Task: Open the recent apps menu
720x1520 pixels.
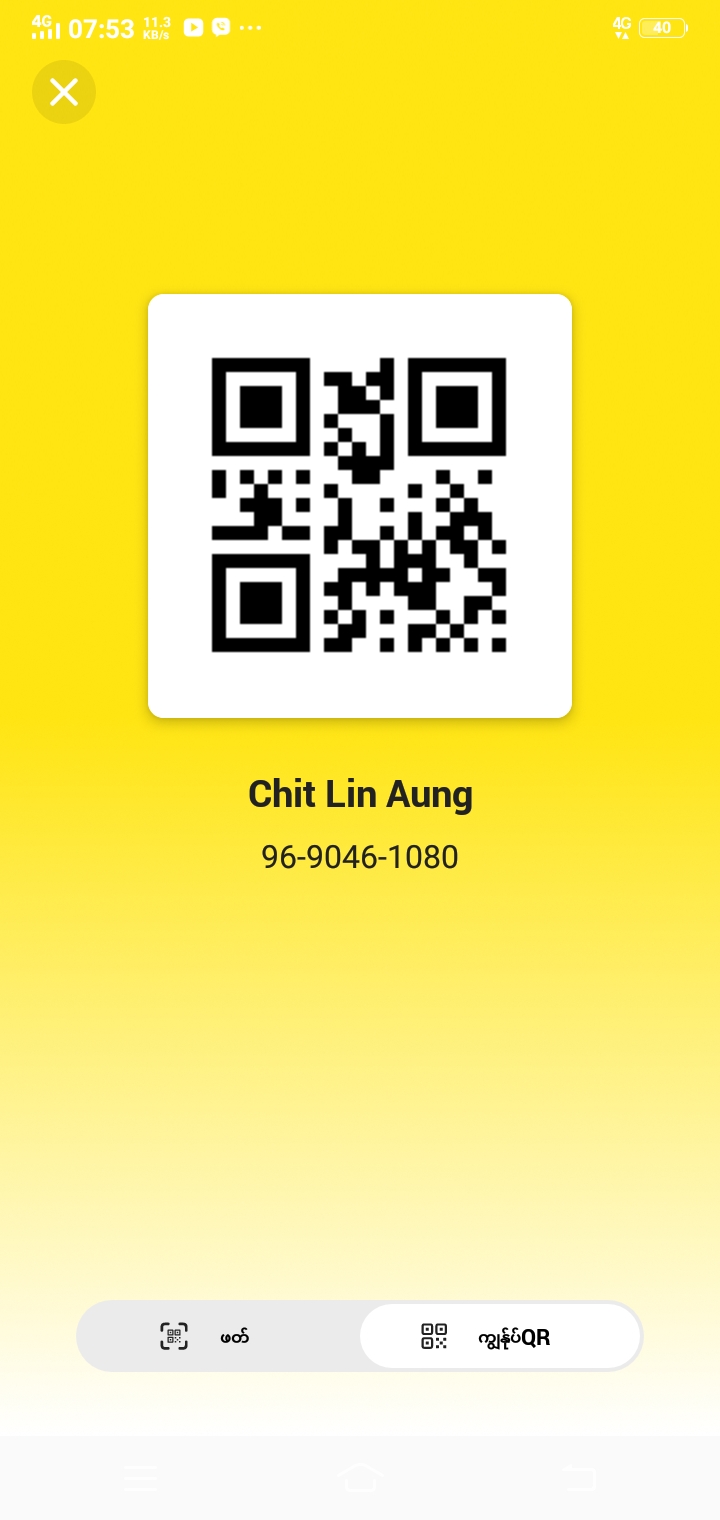Action: pyautogui.click(x=140, y=1478)
